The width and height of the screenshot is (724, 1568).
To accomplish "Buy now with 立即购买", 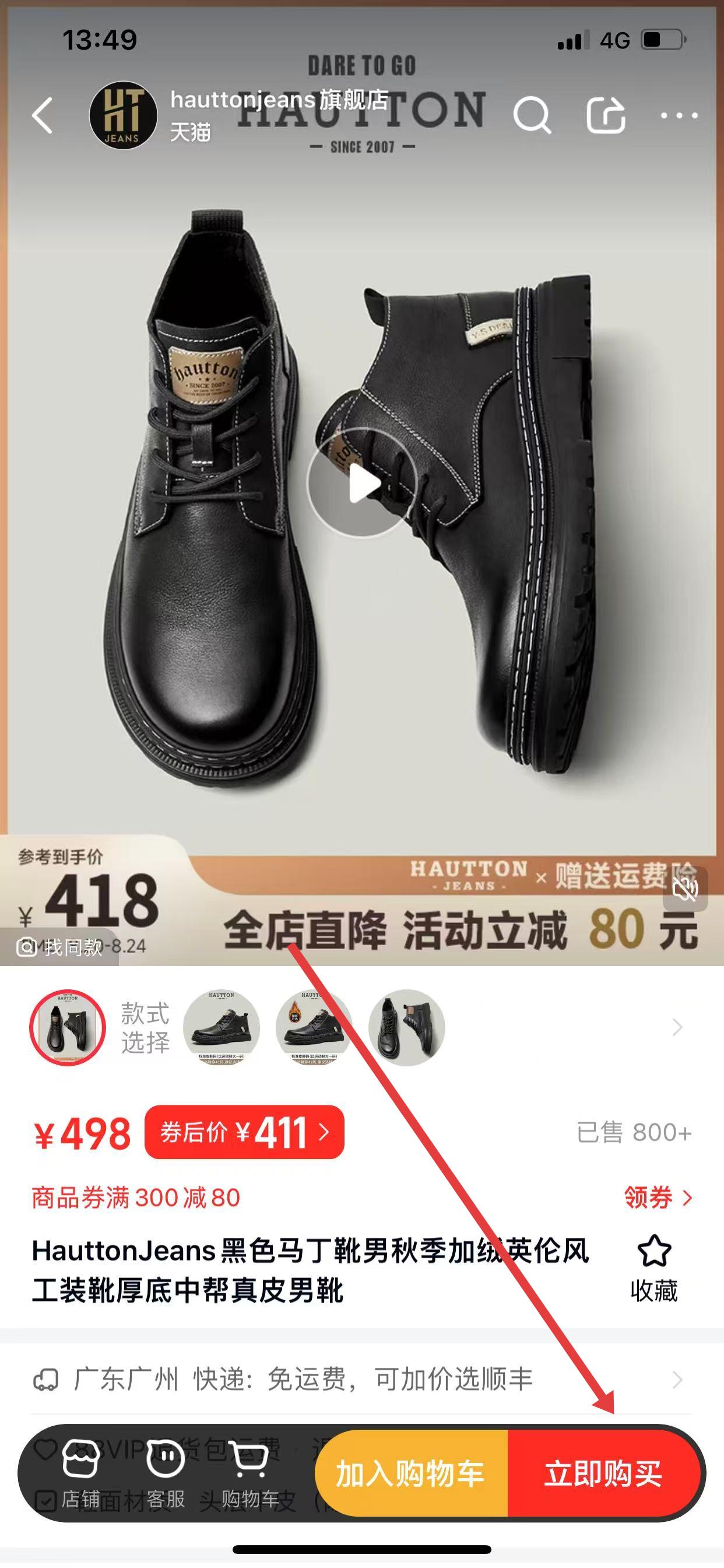I will 602,1473.
